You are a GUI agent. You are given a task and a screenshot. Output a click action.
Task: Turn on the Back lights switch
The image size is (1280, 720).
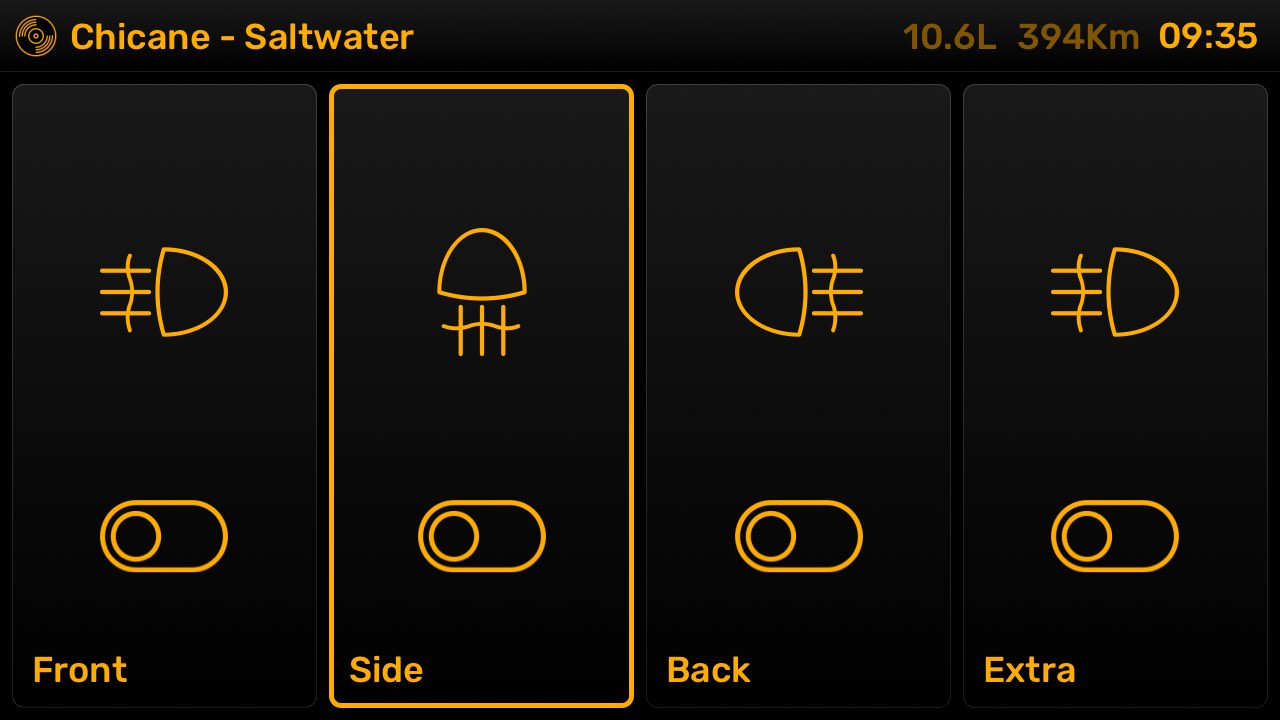[x=798, y=537]
